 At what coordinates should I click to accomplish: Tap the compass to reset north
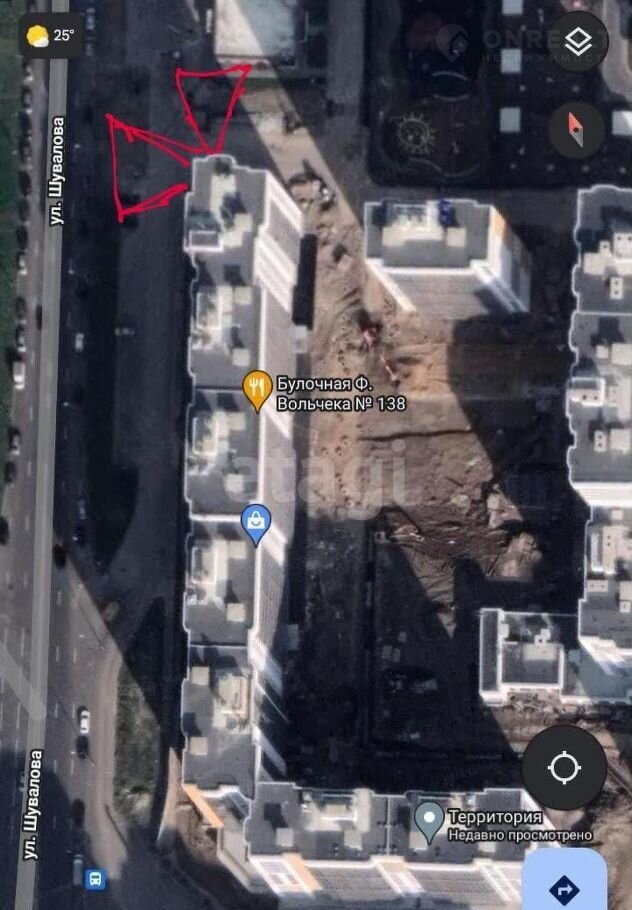[x=576, y=130]
